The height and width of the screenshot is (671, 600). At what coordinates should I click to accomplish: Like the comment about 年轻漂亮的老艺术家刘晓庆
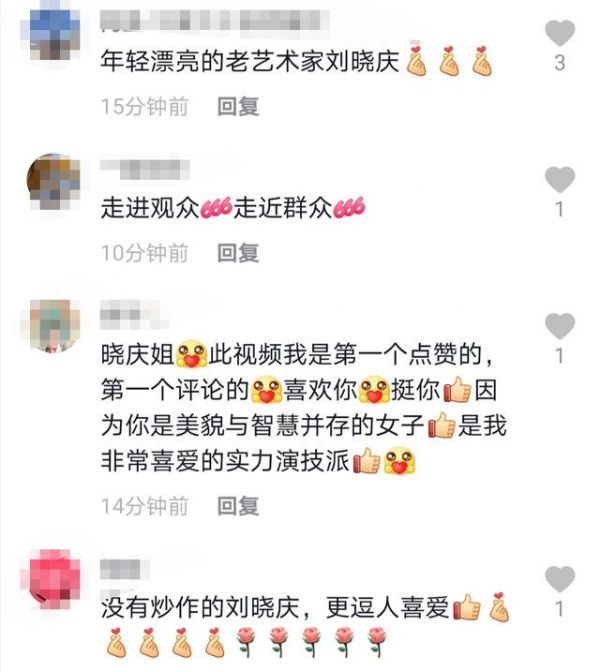[x=559, y=34]
